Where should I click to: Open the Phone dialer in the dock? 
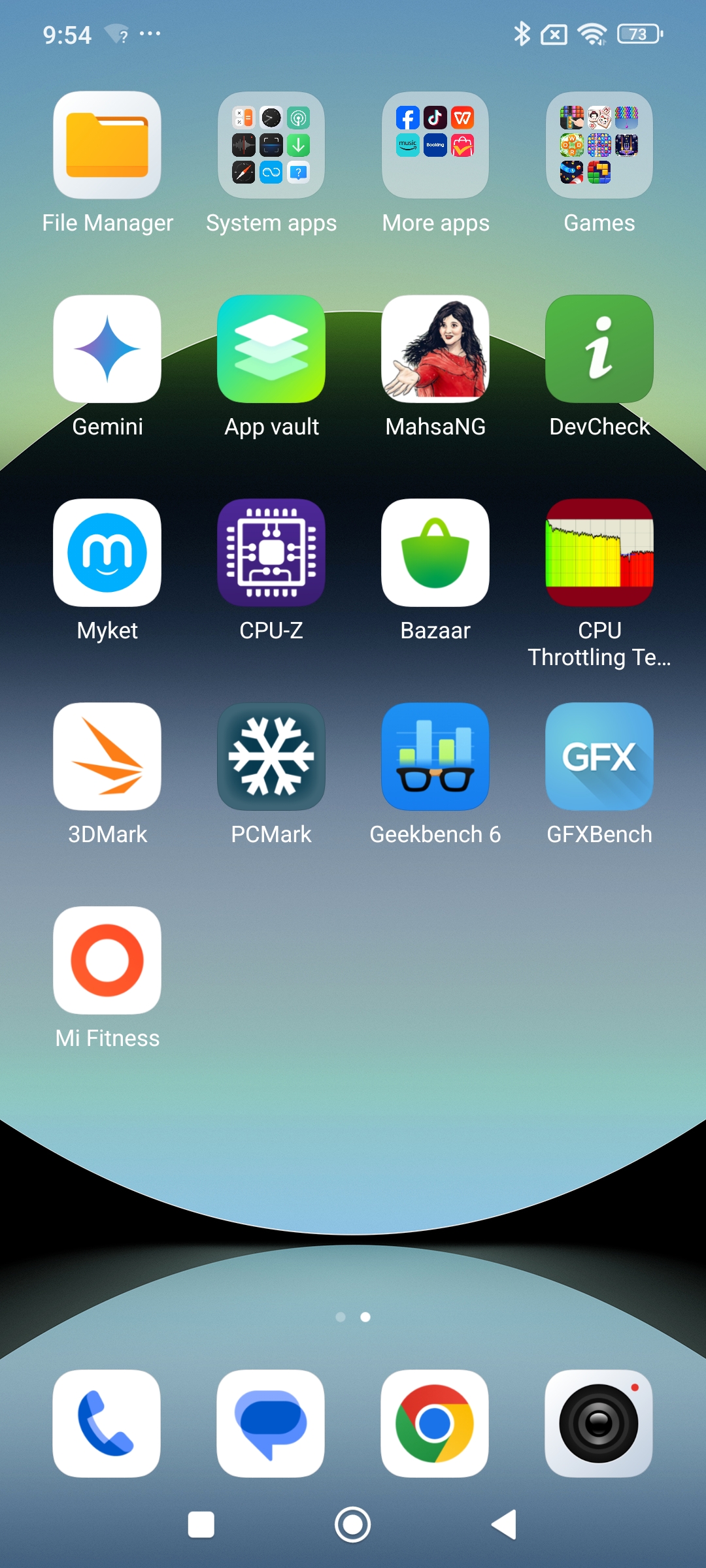coord(107,1424)
